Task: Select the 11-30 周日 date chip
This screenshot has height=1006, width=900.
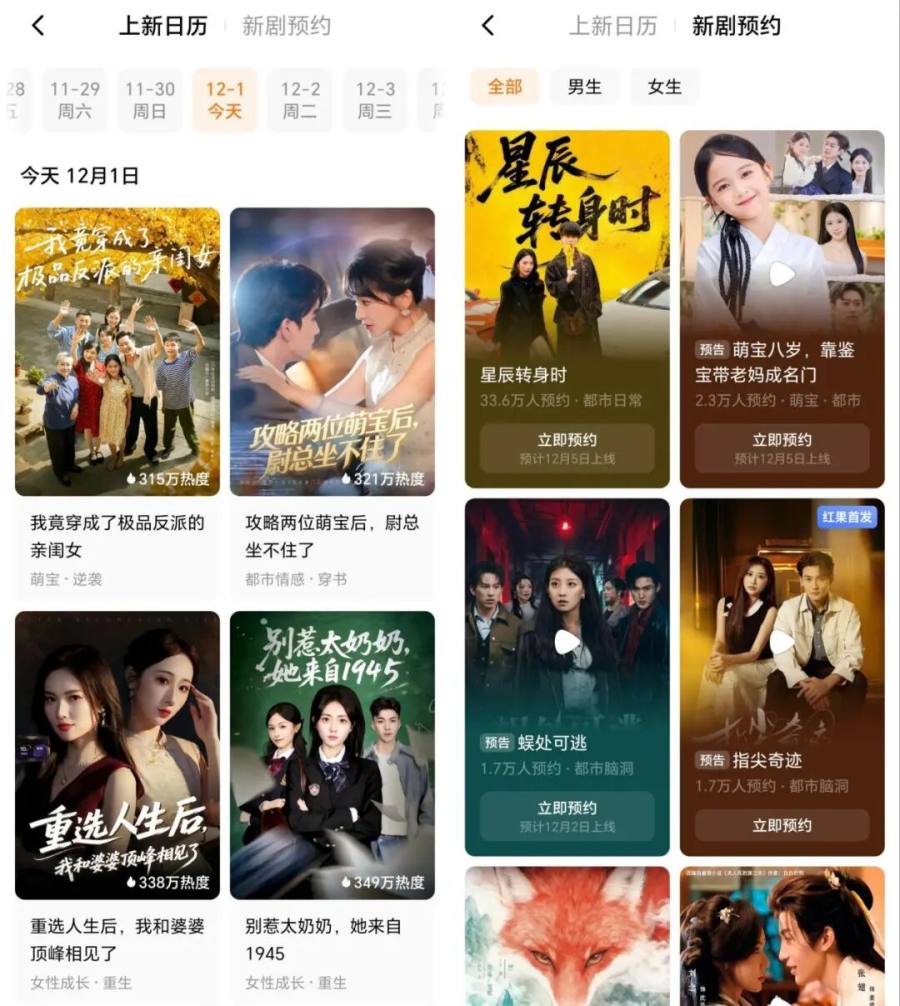Action: point(150,100)
